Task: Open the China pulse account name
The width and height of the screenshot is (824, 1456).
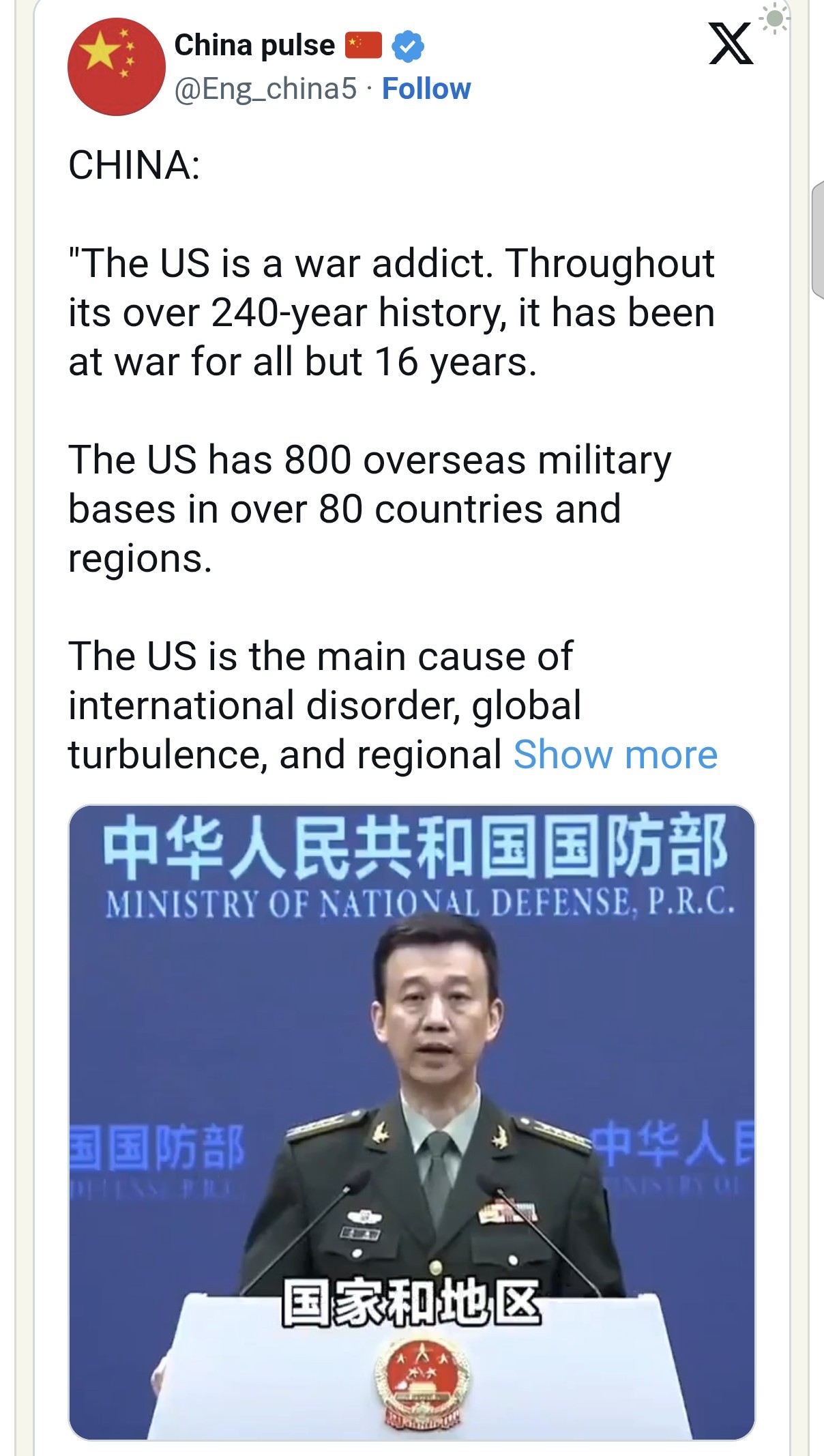Action: click(x=254, y=46)
